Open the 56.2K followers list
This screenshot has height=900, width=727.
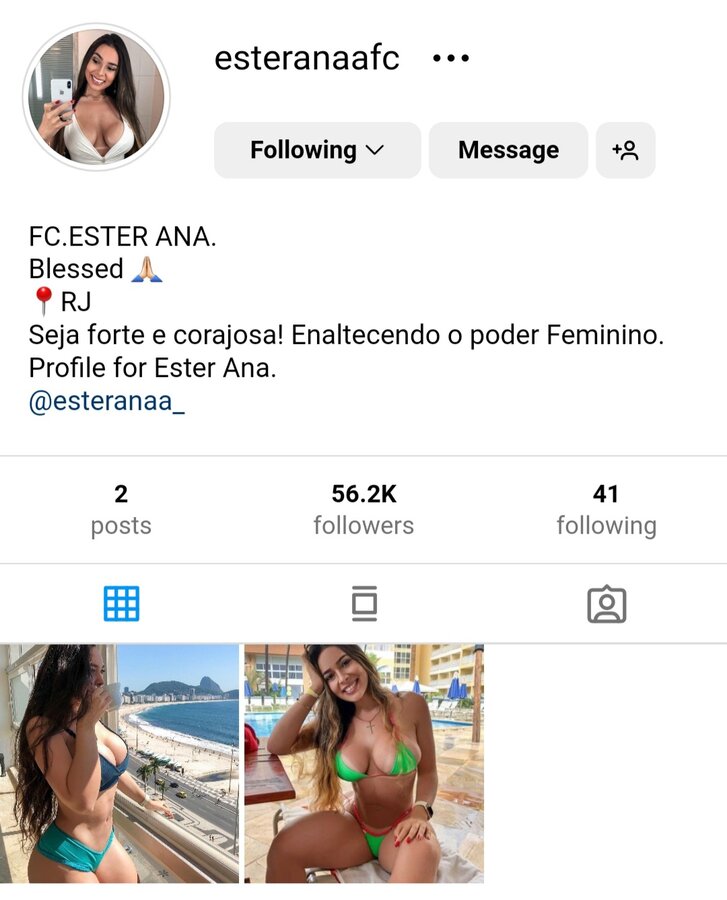coord(363,509)
